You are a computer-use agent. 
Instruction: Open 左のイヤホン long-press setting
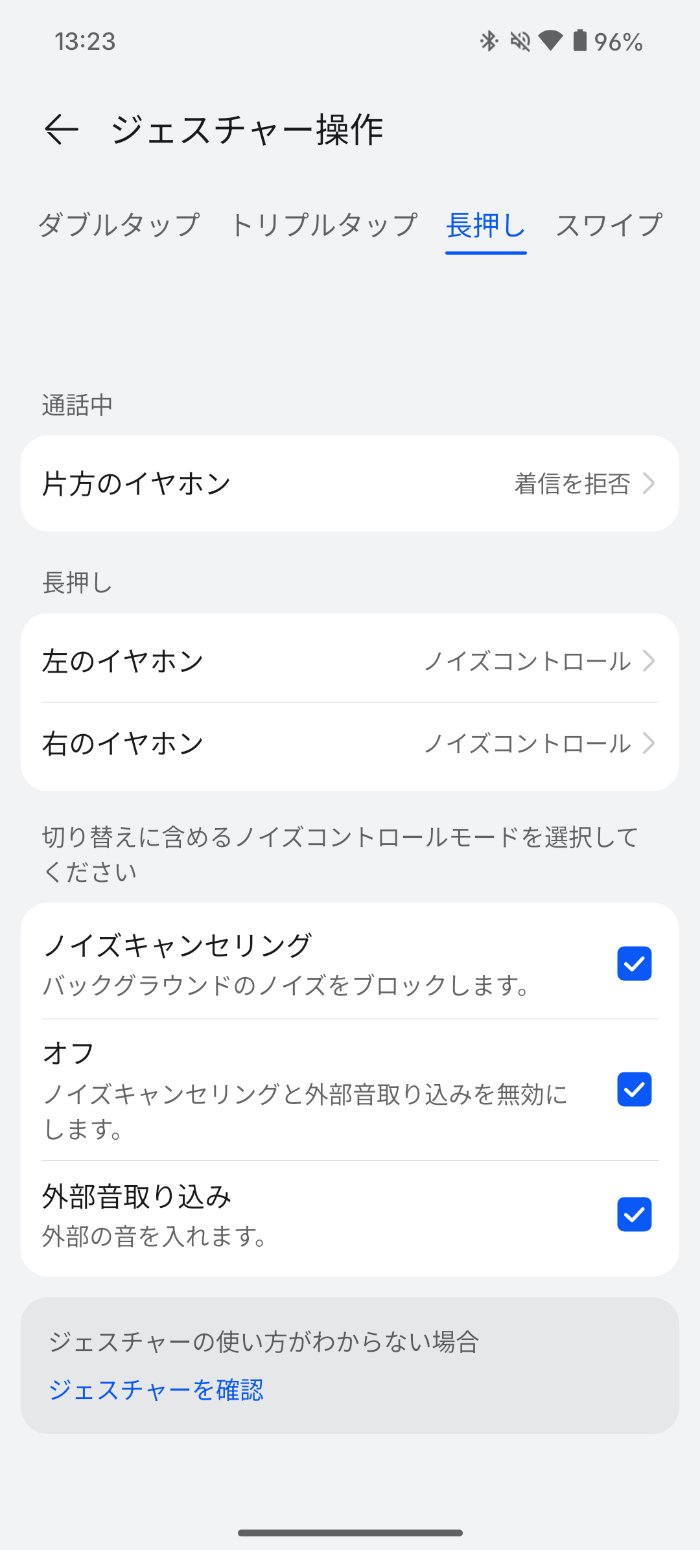click(x=349, y=661)
